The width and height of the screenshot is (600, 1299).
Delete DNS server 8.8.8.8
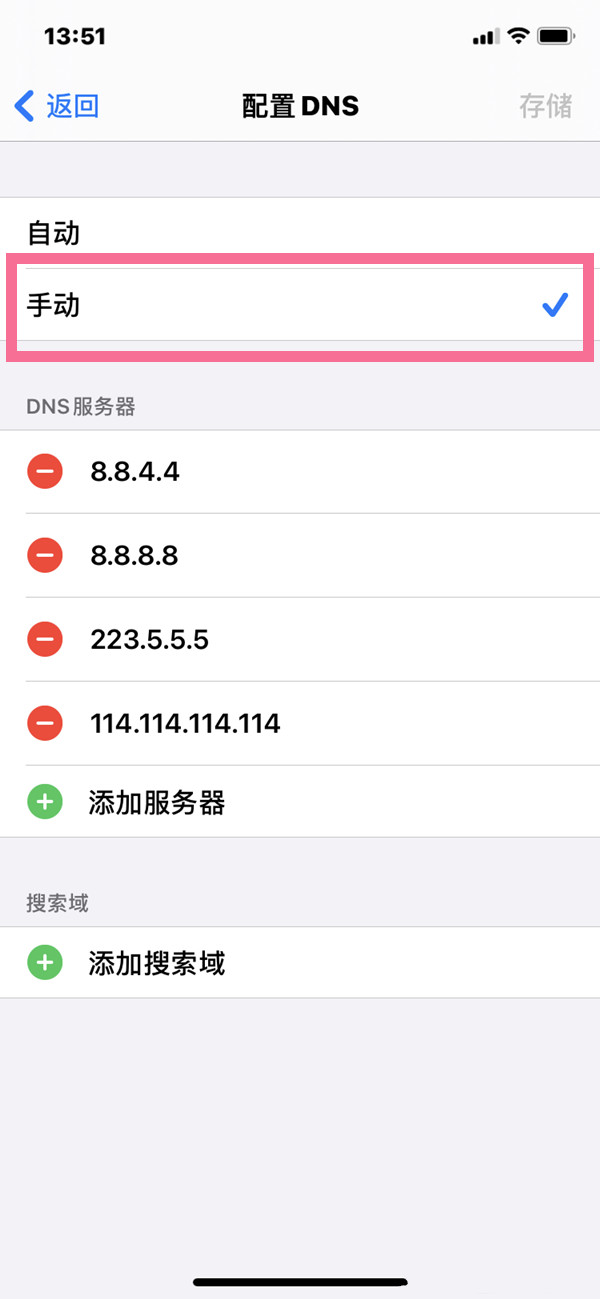coord(45,555)
